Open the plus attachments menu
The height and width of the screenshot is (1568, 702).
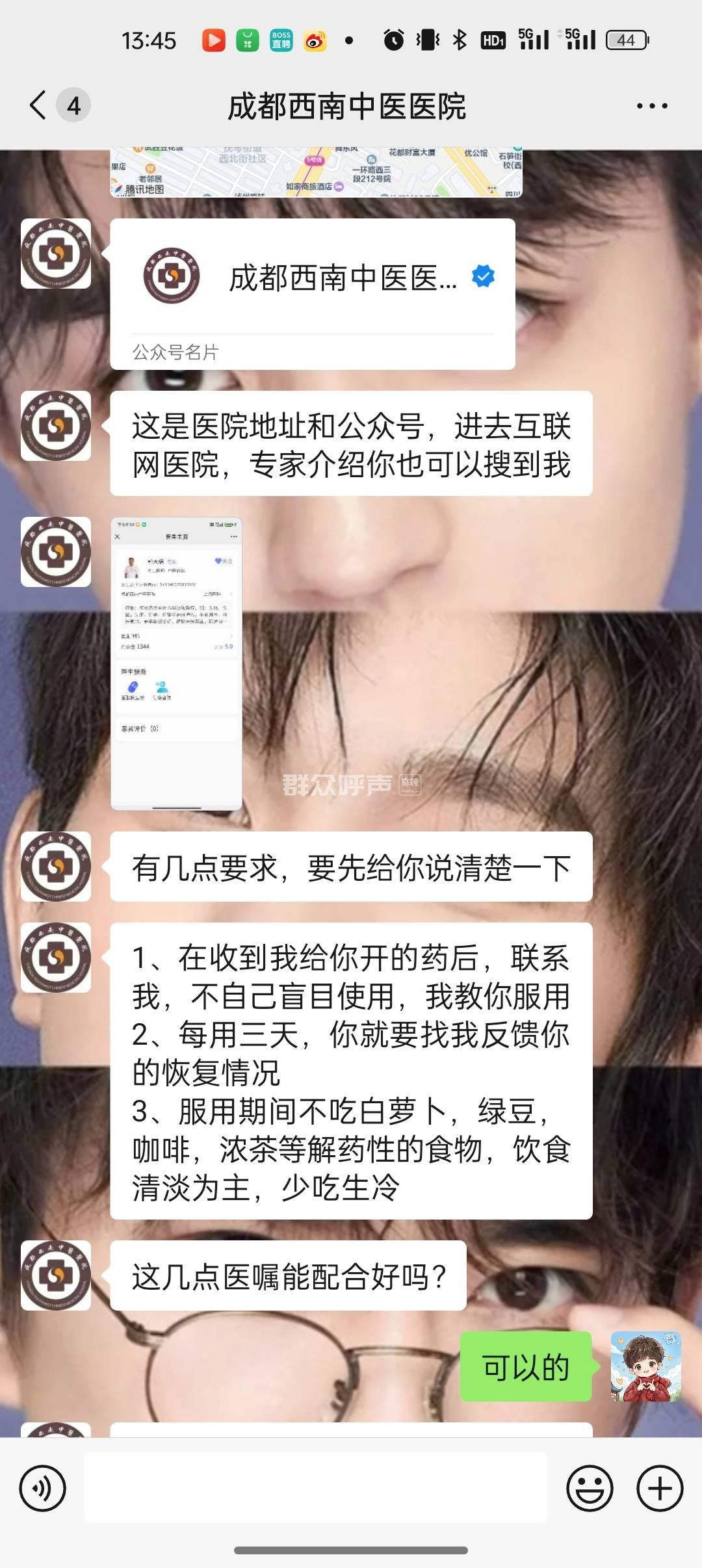pyautogui.click(x=660, y=1488)
